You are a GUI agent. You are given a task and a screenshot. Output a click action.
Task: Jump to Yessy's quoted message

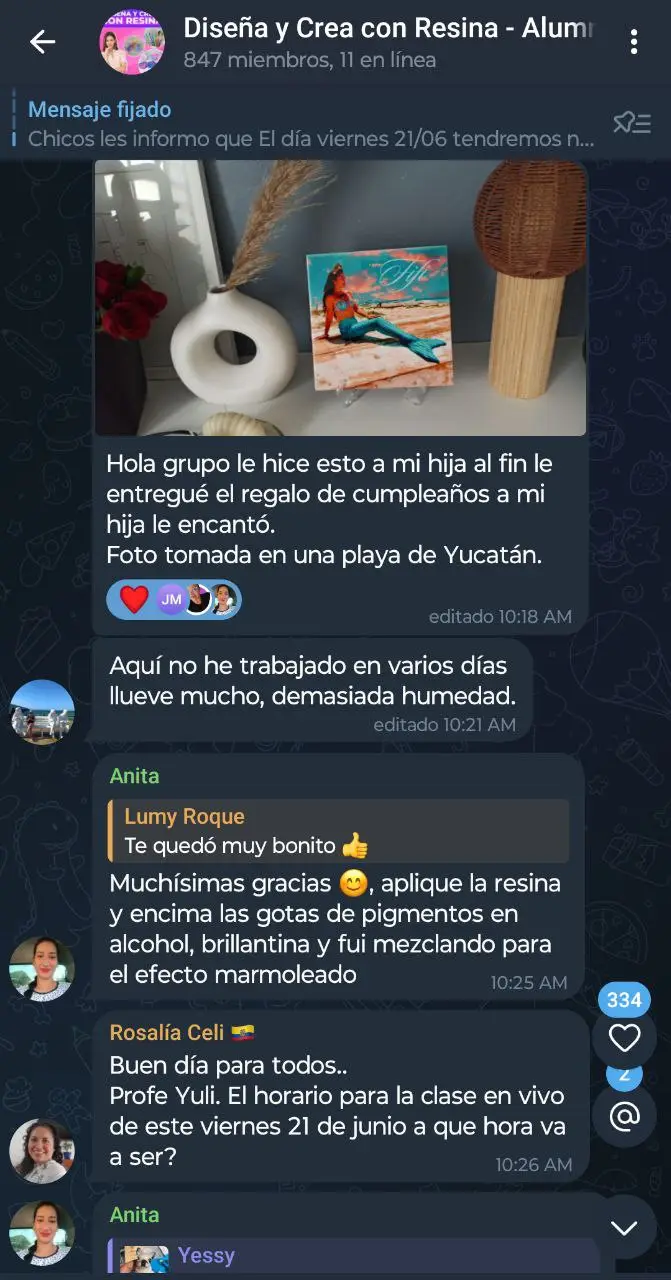click(x=350, y=1256)
